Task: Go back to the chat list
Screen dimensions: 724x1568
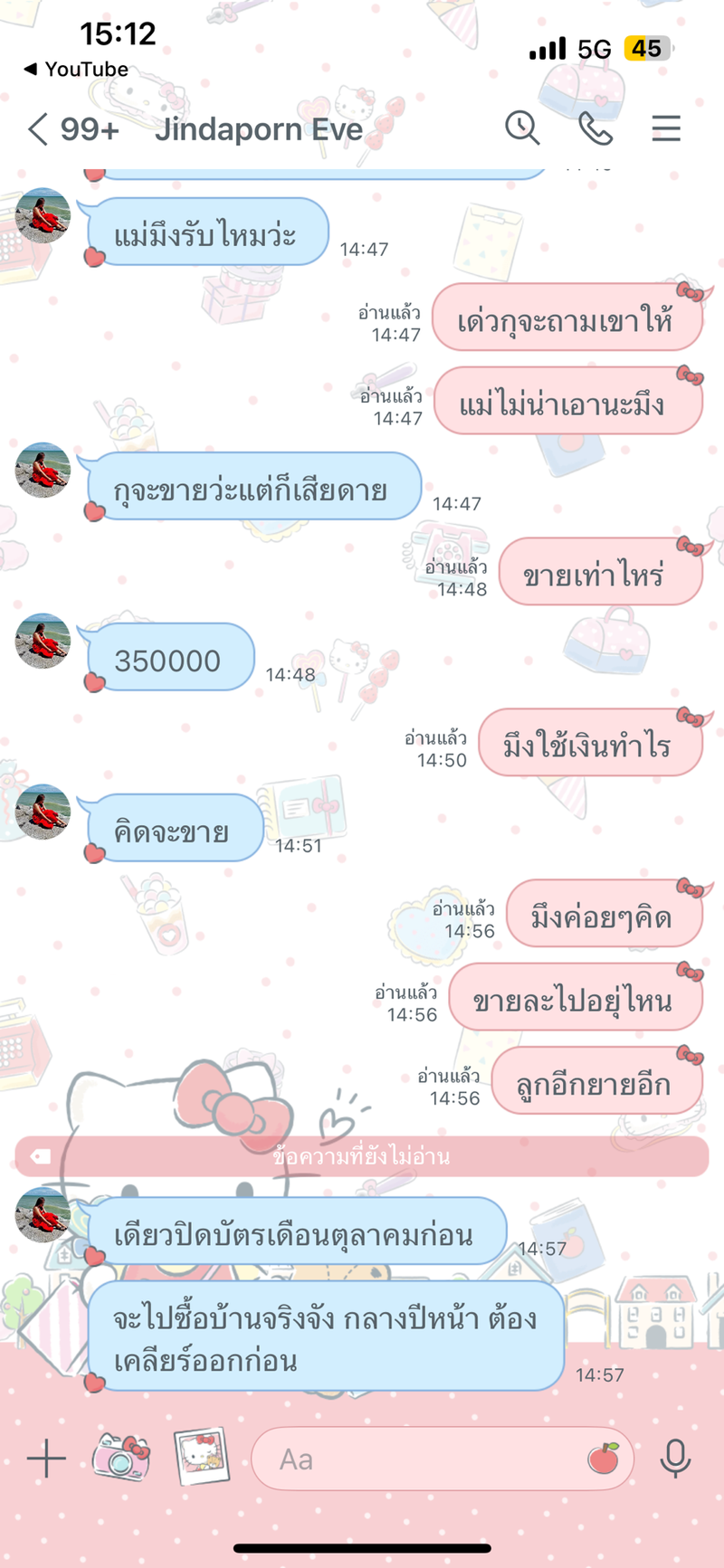Action: pos(38,129)
